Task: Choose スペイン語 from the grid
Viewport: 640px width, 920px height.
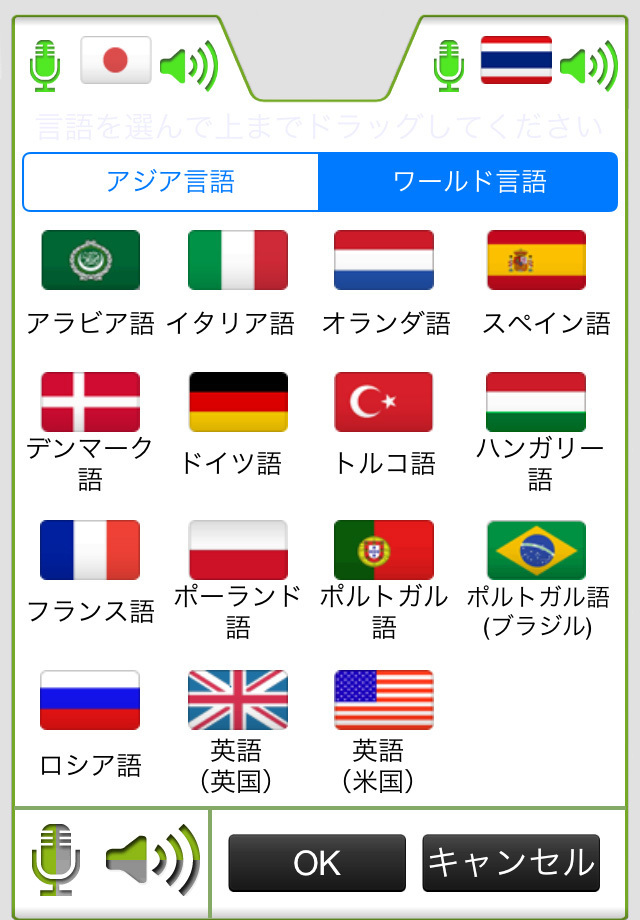Action: pyautogui.click(x=536, y=260)
